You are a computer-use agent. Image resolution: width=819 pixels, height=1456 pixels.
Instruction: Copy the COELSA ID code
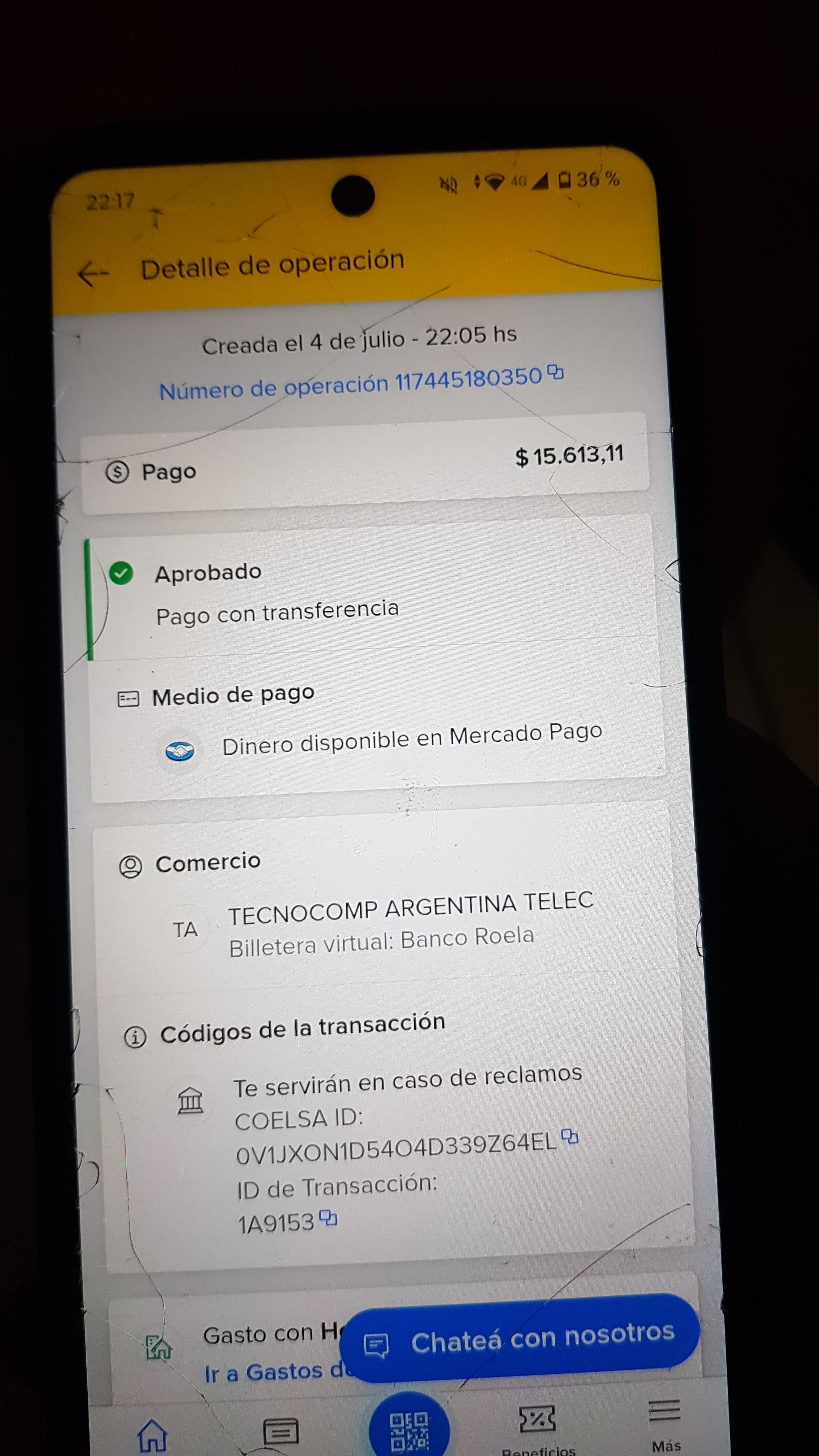coord(570,1136)
